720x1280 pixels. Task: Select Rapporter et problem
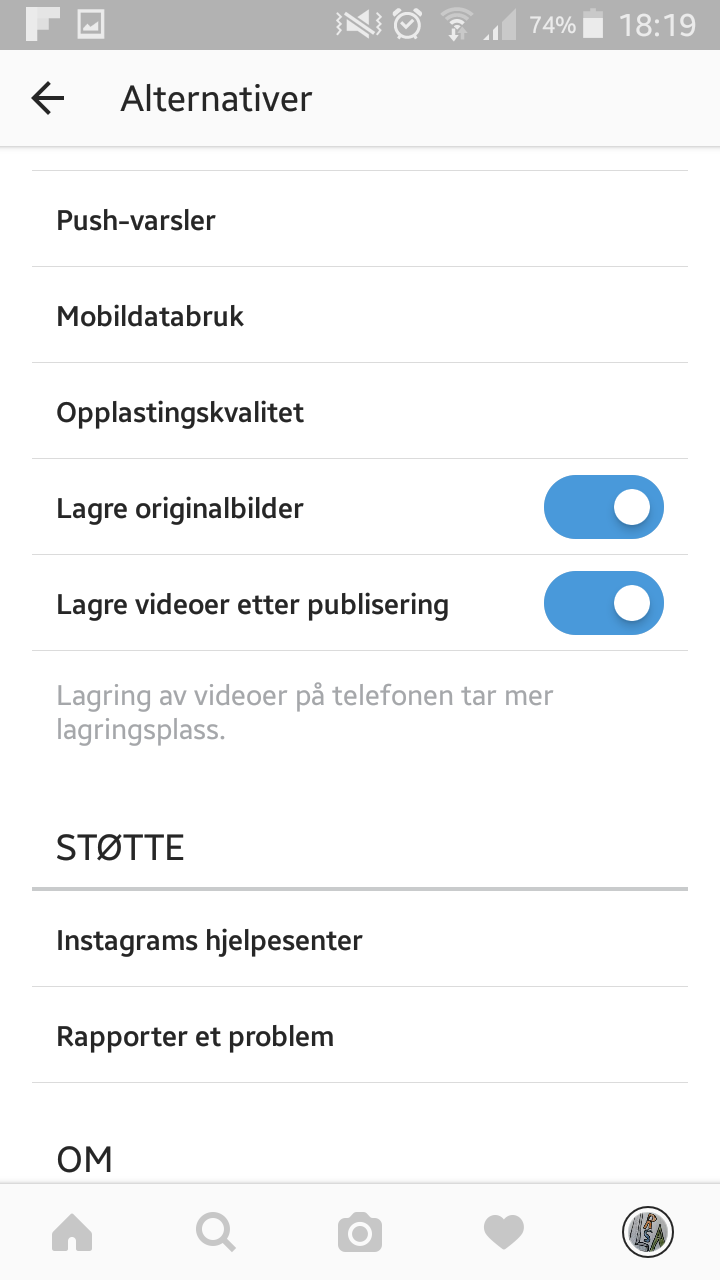tap(360, 1035)
